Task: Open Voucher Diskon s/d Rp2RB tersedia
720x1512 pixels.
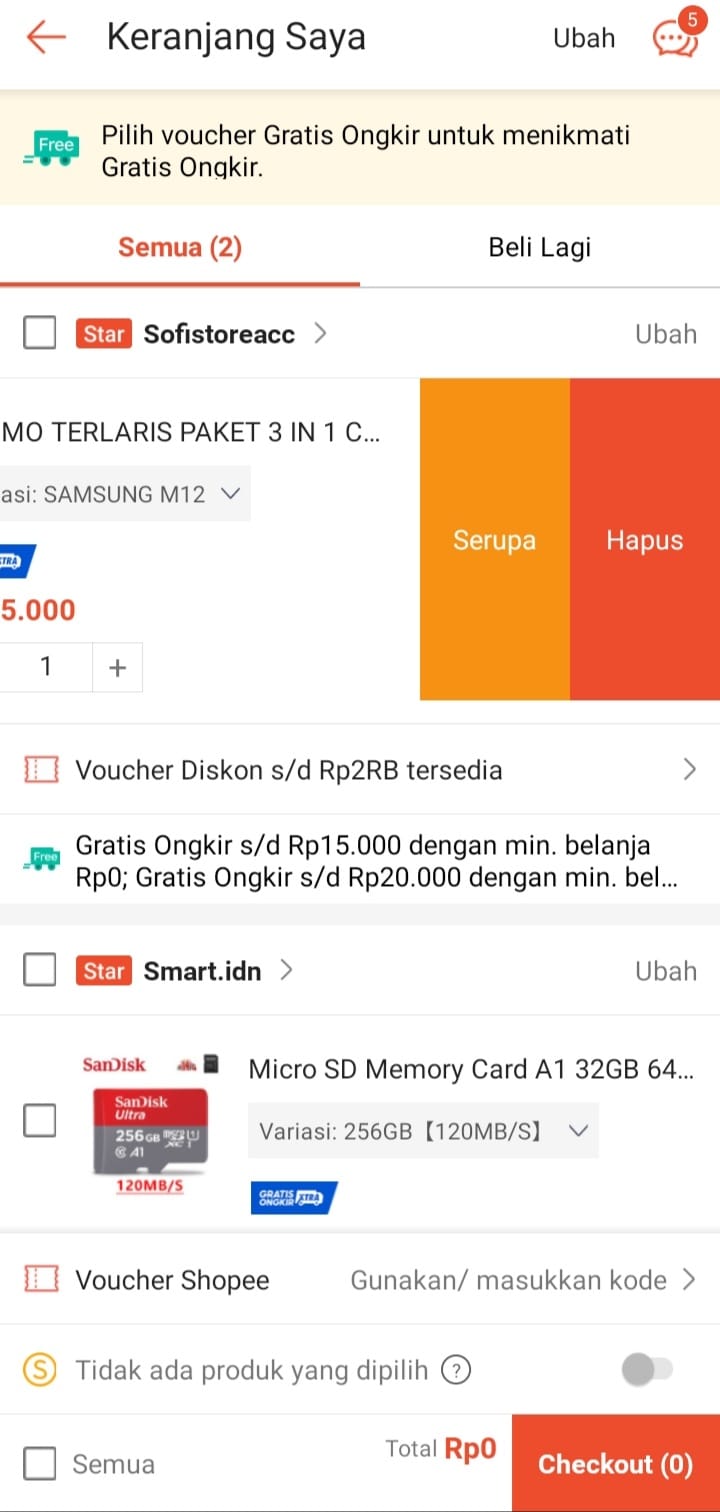Action: coord(360,770)
